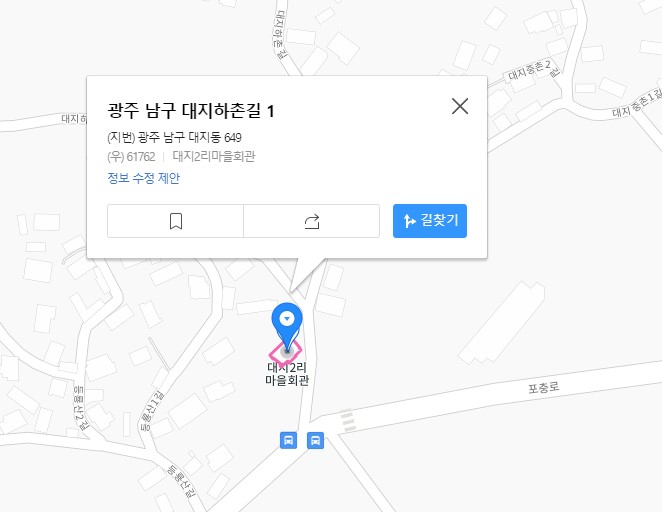The height and width of the screenshot is (512, 662).
Task: Tap the 길찾기 directions button
Action: [x=430, y=221]
